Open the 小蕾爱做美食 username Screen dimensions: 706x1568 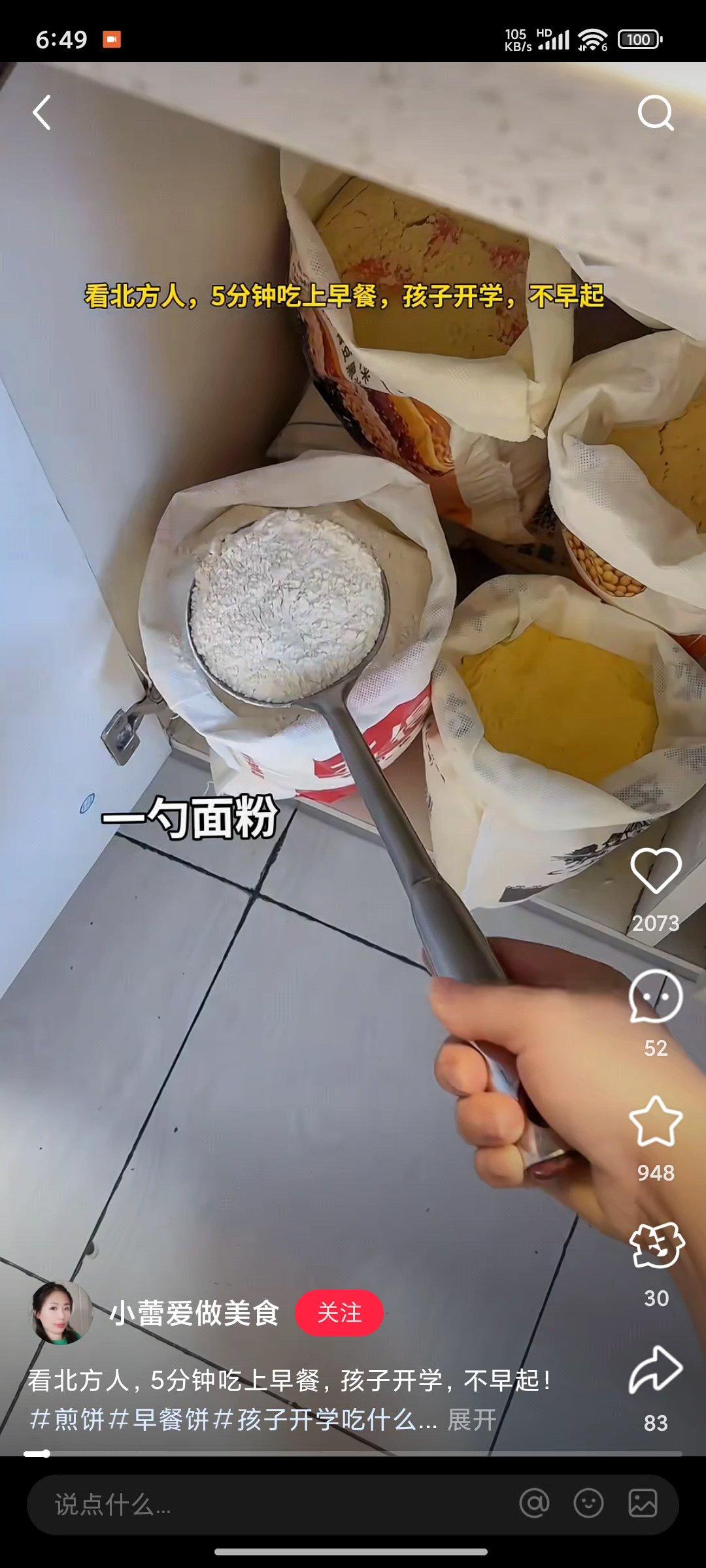(x=195, y=1313)
